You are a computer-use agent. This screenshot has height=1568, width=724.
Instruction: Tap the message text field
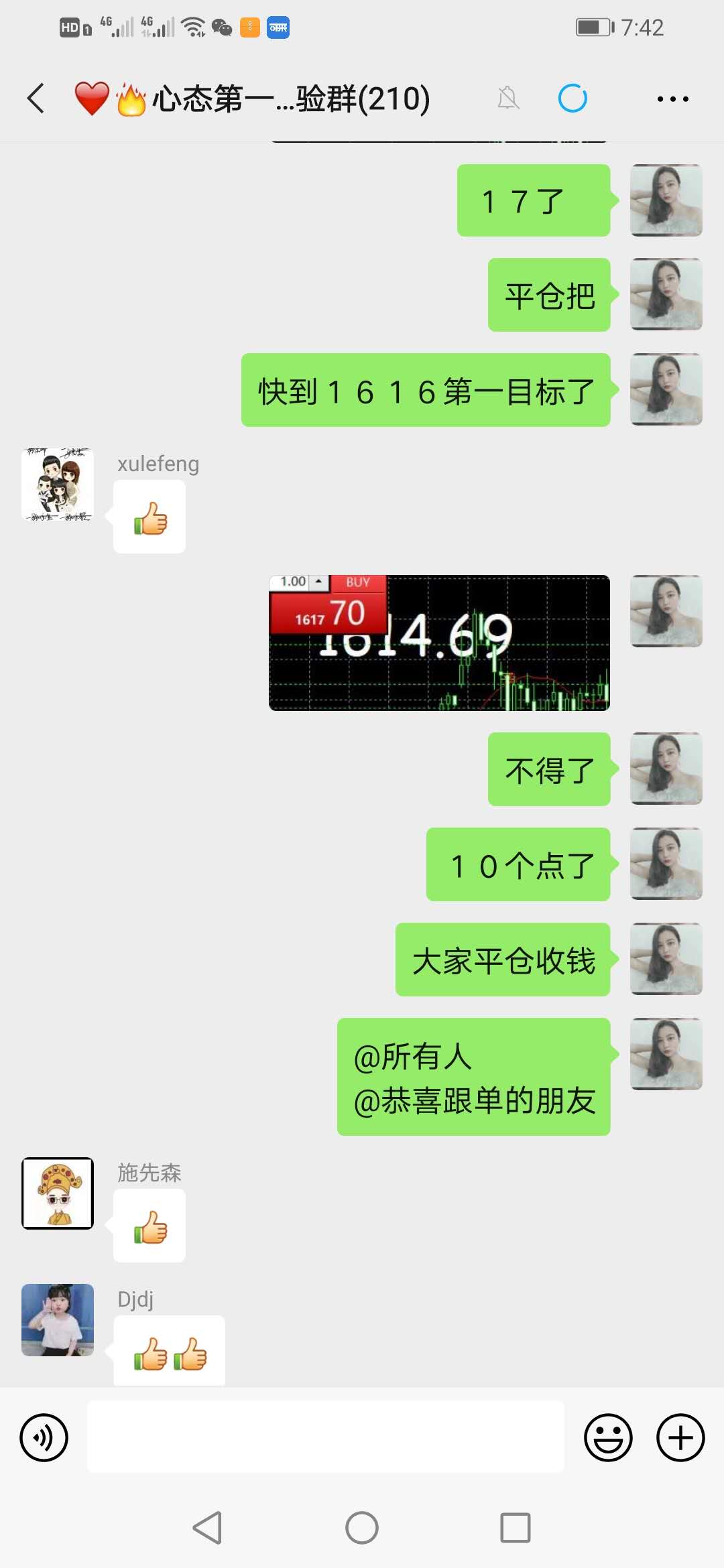coord(326,1437)
